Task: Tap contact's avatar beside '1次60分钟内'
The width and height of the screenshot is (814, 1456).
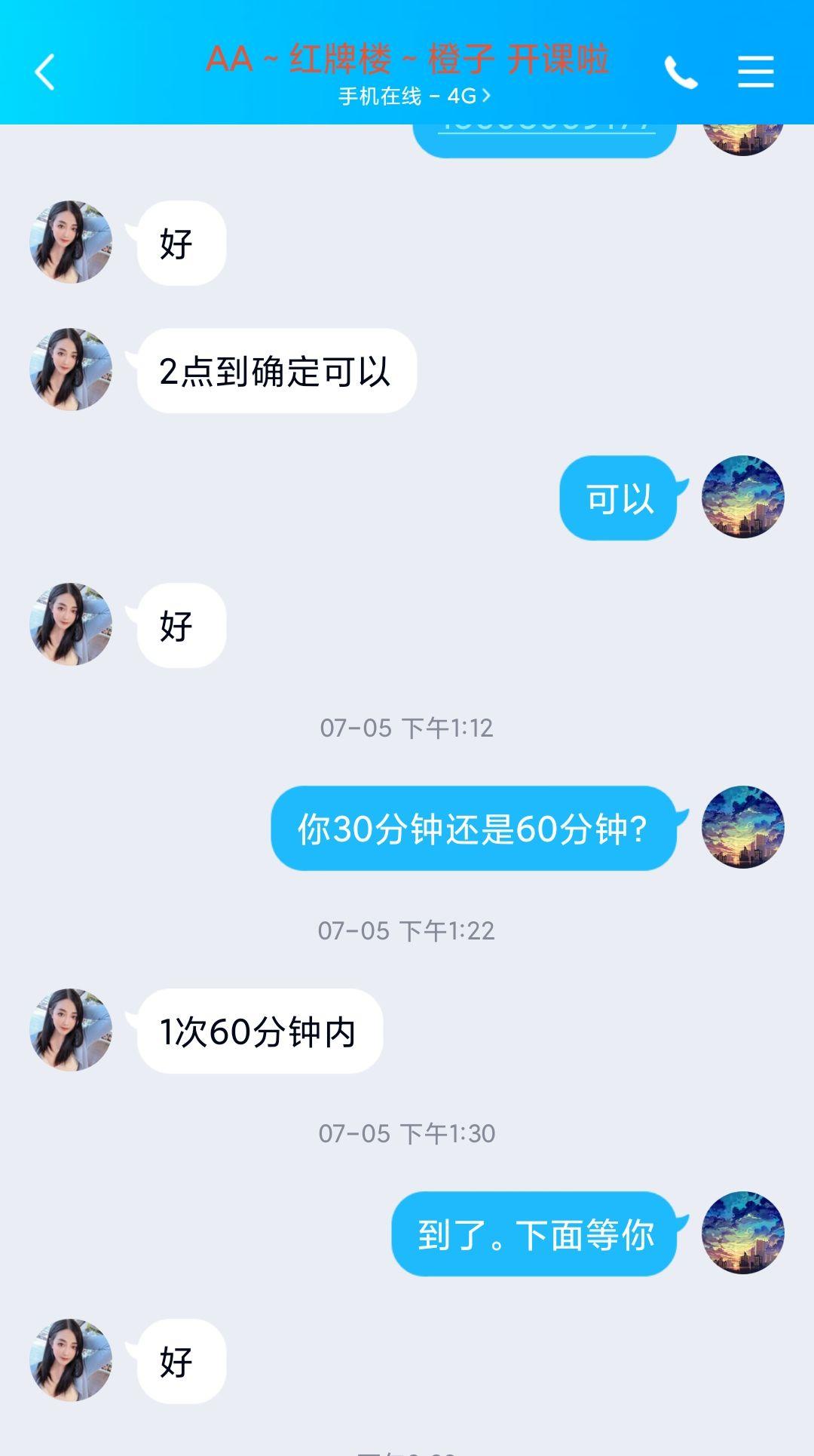Action: coord(71,1030)
